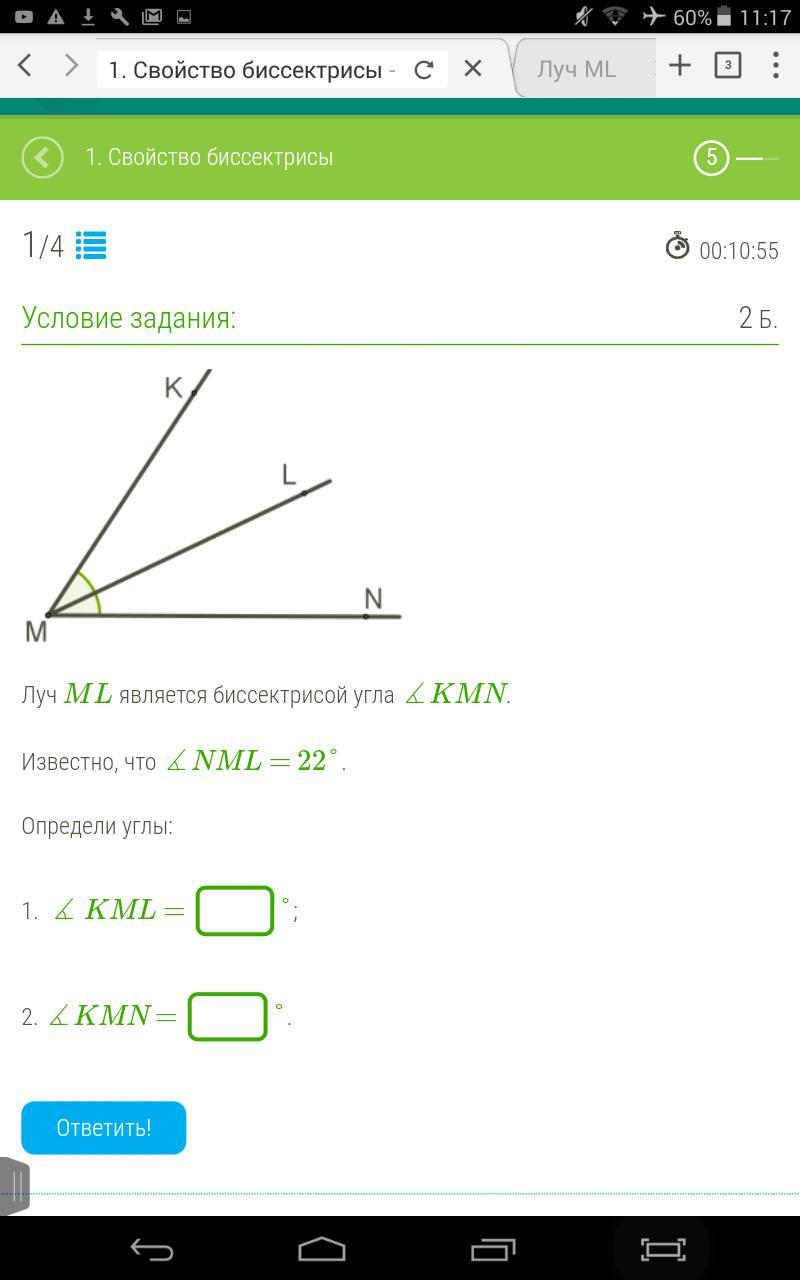Open a new browser tab

(x=680, y=66)
